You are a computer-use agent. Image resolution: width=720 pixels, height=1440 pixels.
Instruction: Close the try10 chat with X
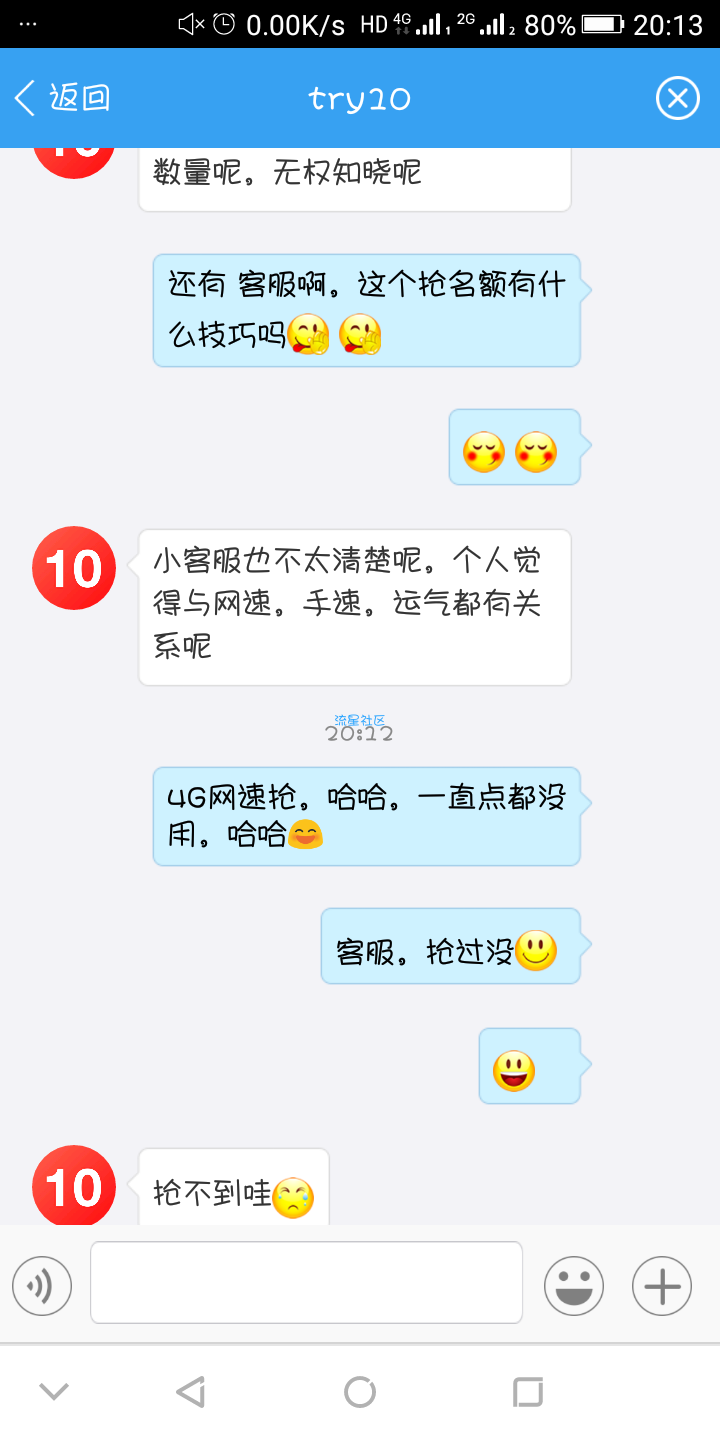click(677, 98)
